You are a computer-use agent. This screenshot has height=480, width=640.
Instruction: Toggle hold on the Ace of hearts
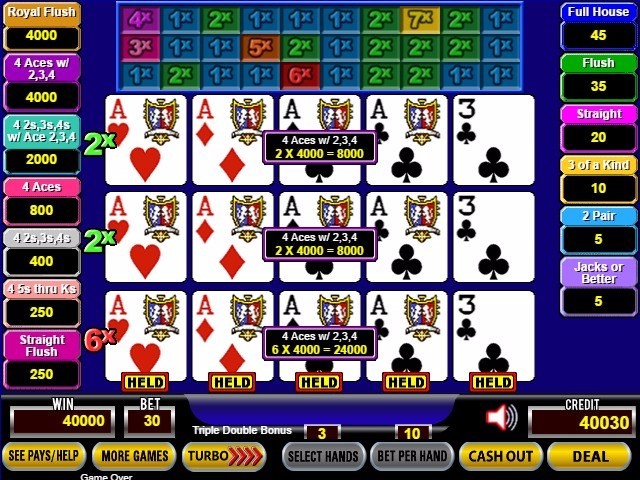tap(145, 335)
